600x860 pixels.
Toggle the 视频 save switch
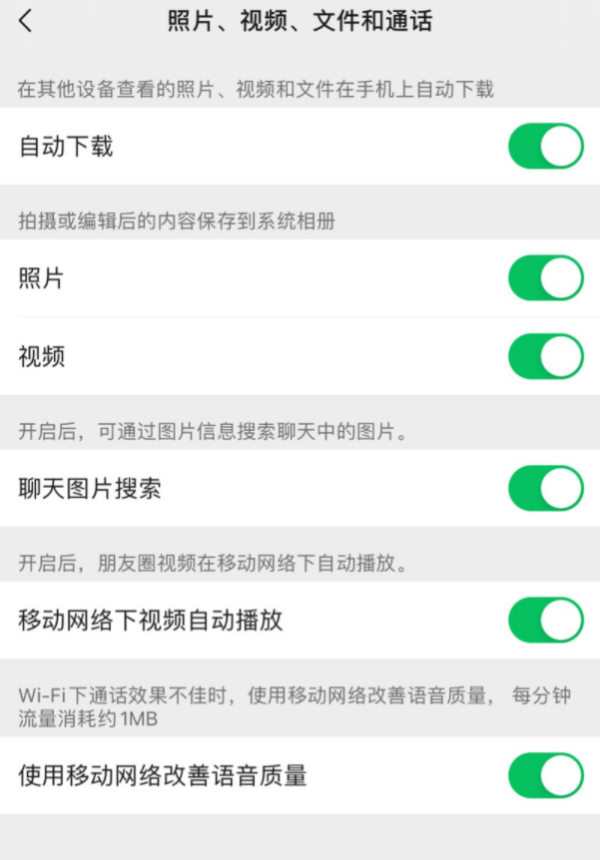545,356
